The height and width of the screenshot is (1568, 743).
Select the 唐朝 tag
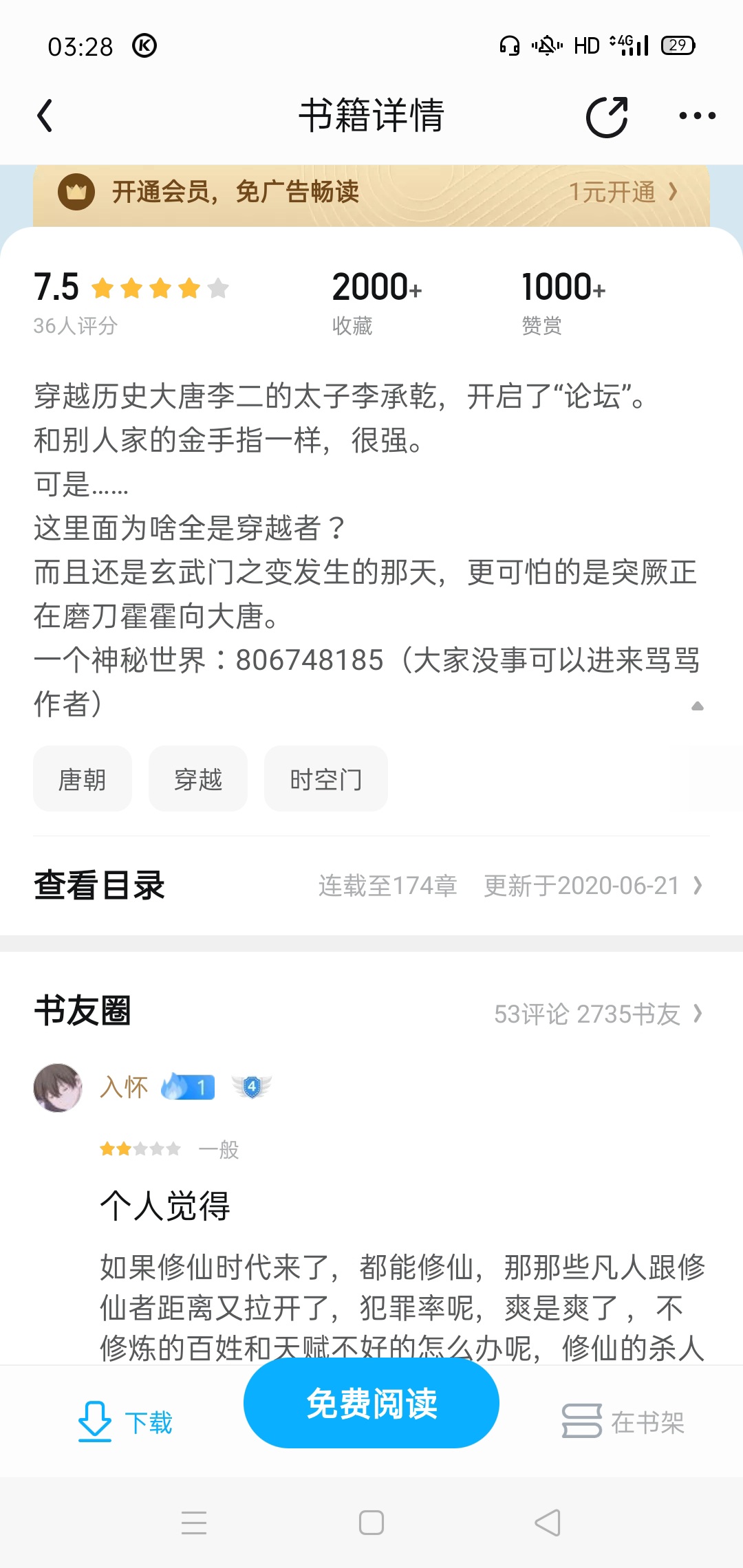tap(83, 779)
